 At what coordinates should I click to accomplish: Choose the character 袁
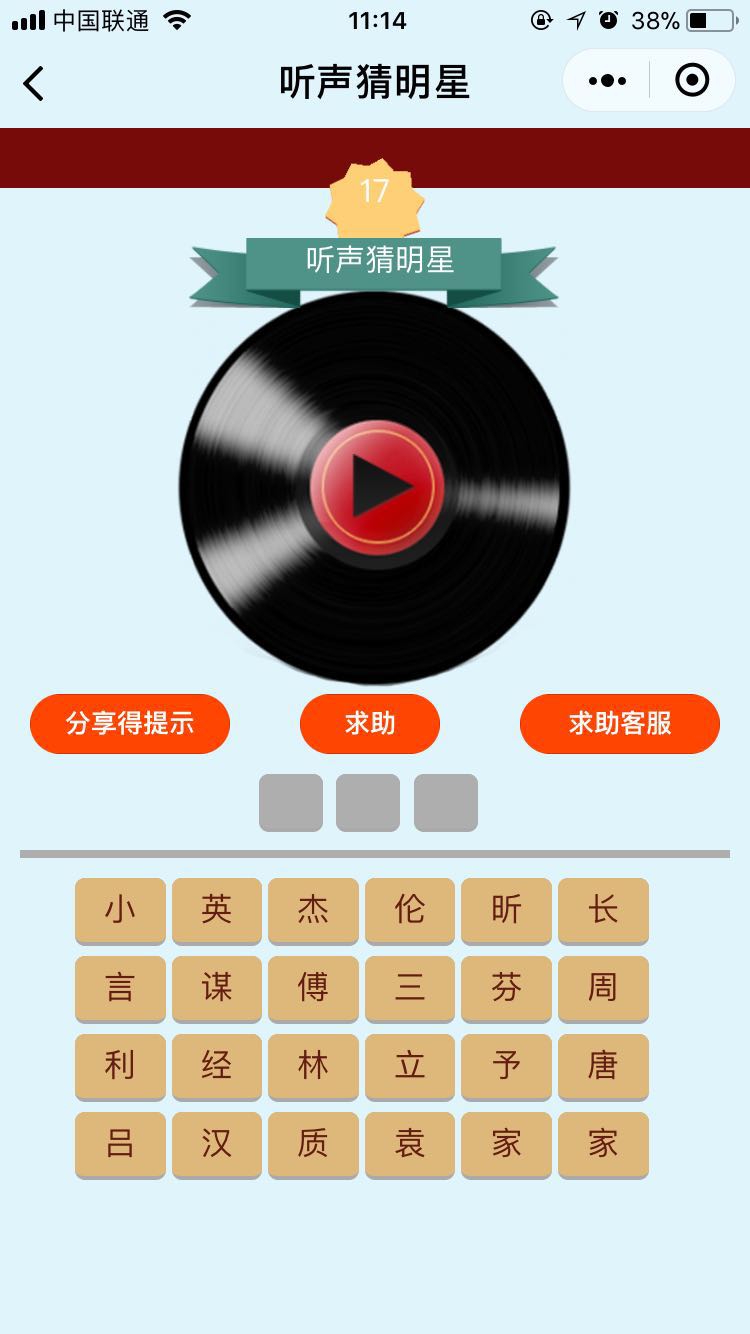(x=410, y=1144)
